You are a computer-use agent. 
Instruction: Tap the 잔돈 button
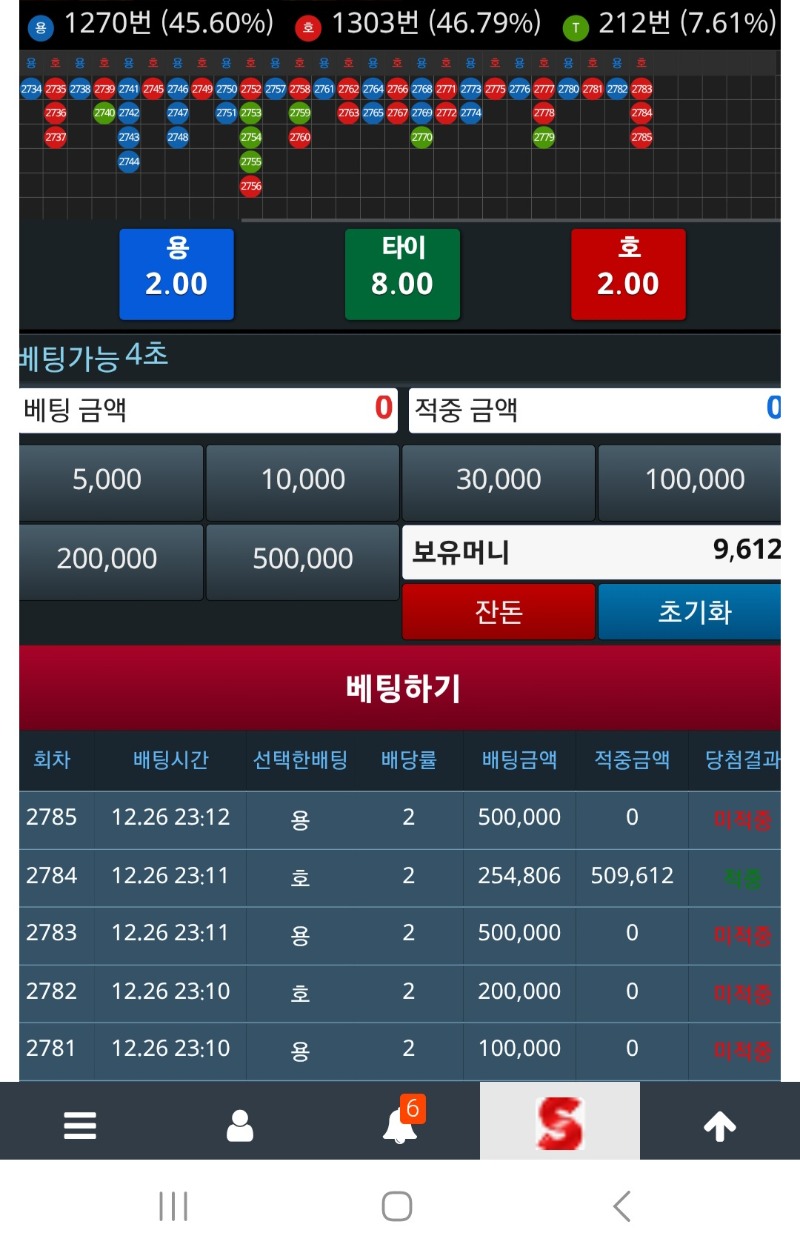pos(498,612)
